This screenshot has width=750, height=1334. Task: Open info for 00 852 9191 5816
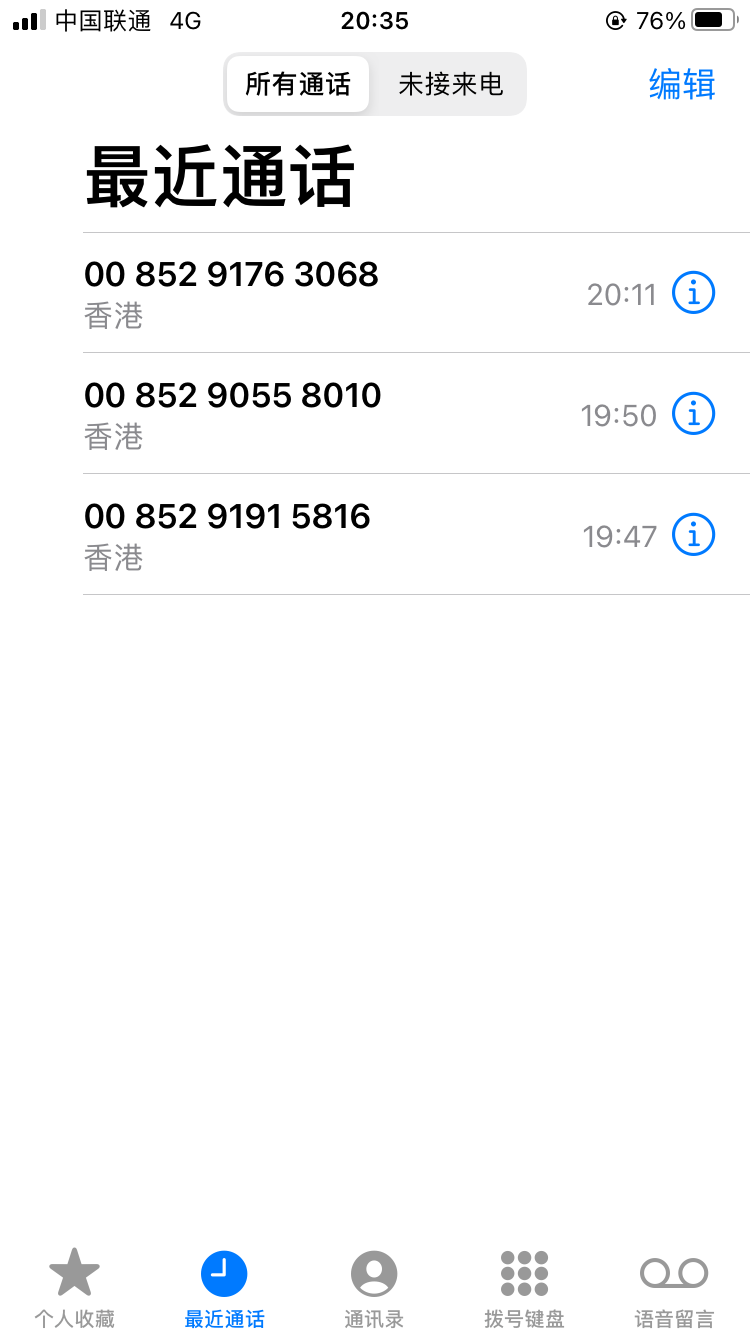[x=693, y=535]
